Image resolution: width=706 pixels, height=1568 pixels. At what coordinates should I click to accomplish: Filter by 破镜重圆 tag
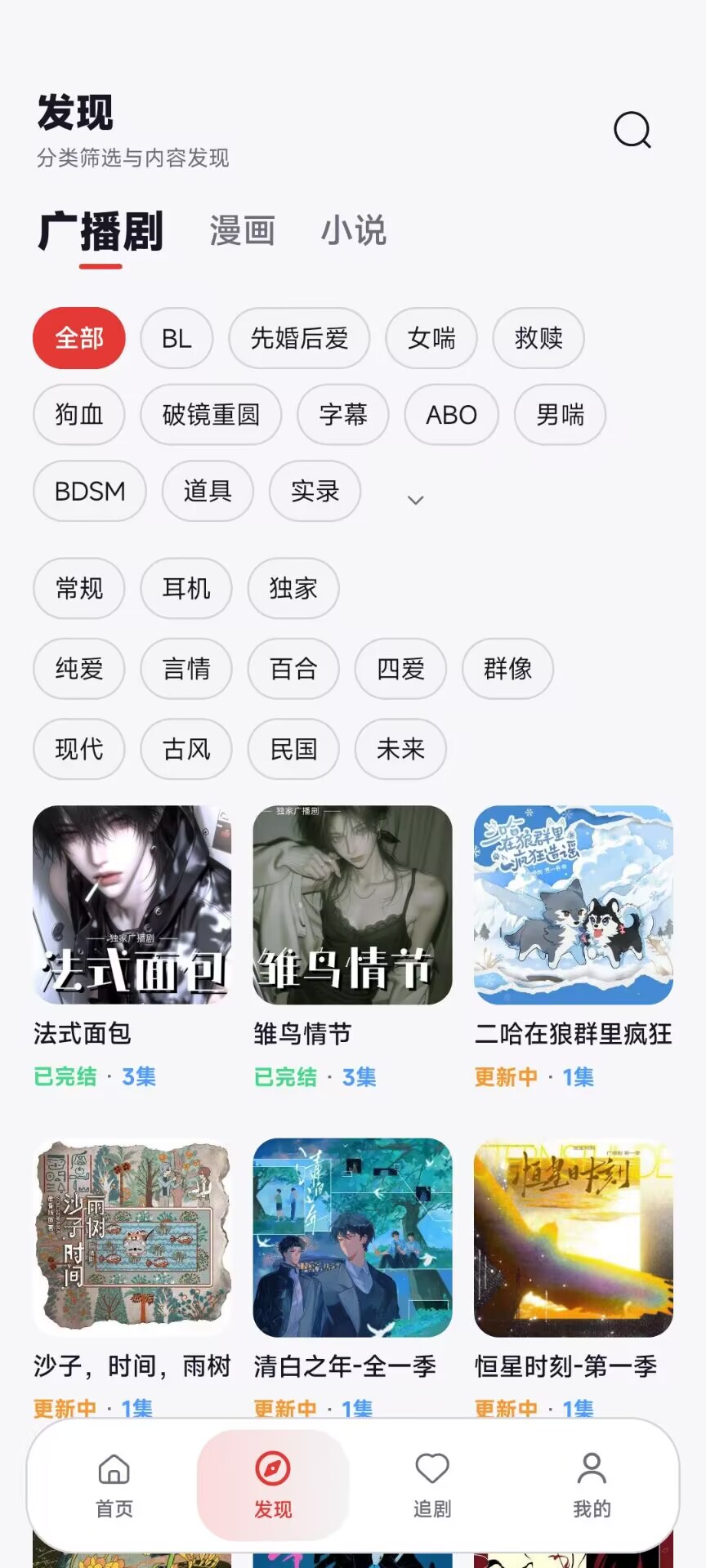point(211,415)
